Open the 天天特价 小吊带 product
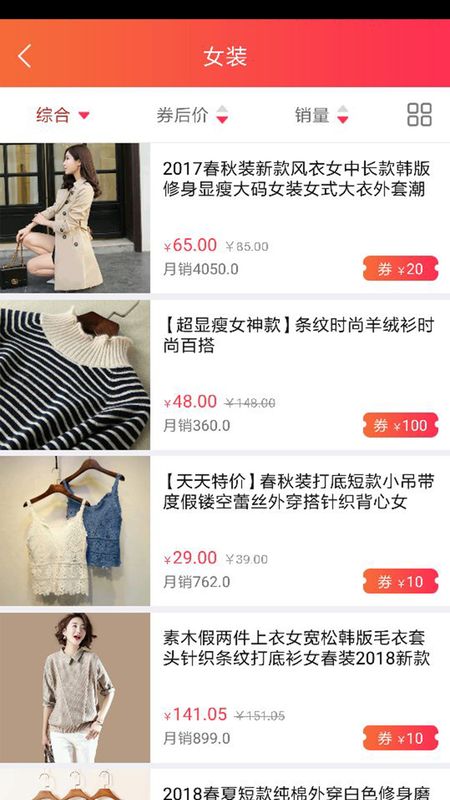Viewport: 450px width, 800px height. point(225,531)
